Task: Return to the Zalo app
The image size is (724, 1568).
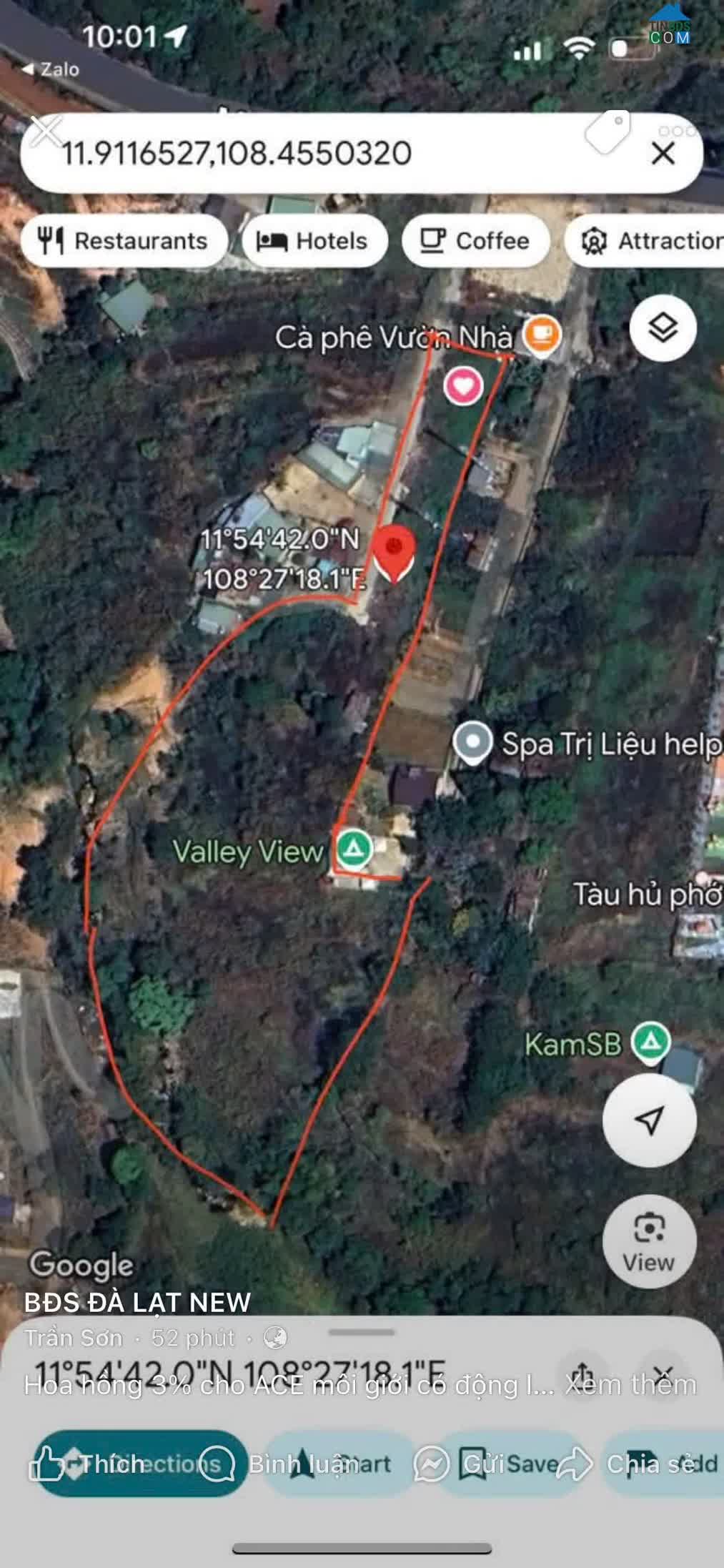Action: tap(50, 69)
